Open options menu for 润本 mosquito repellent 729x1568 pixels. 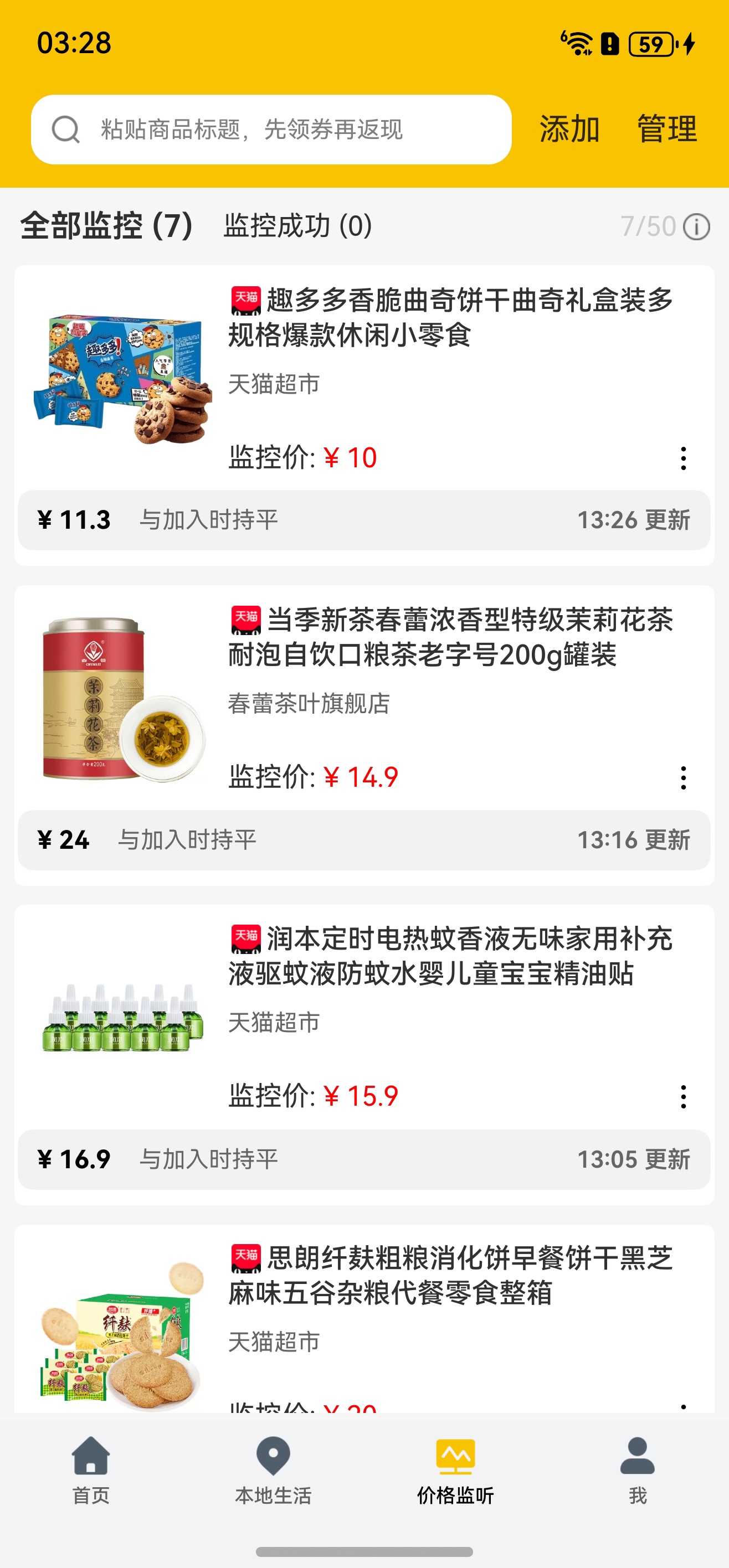click(x=685, y=1097)
